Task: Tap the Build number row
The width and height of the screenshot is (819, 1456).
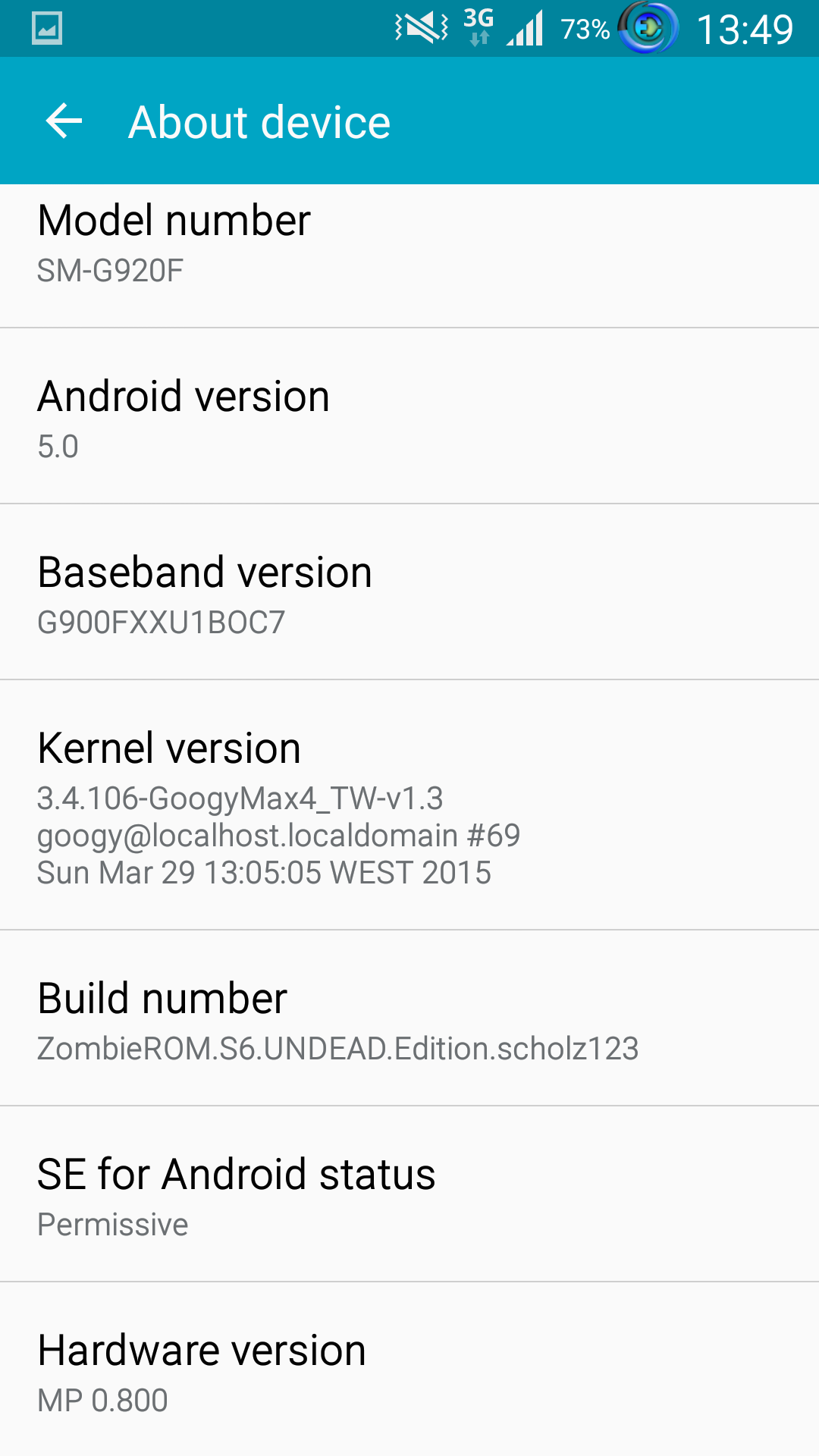Action: [x=409, y=1018]
